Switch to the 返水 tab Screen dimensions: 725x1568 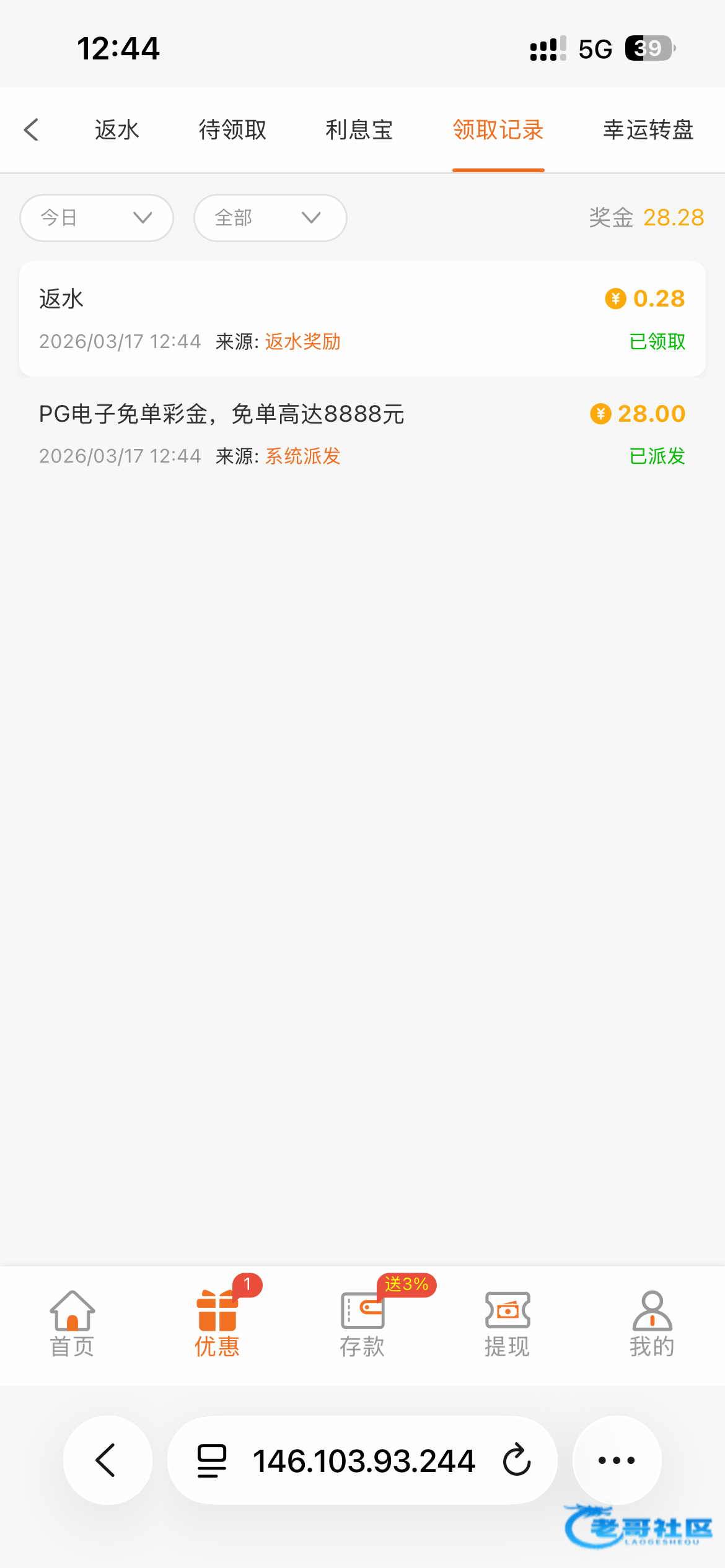117,130
